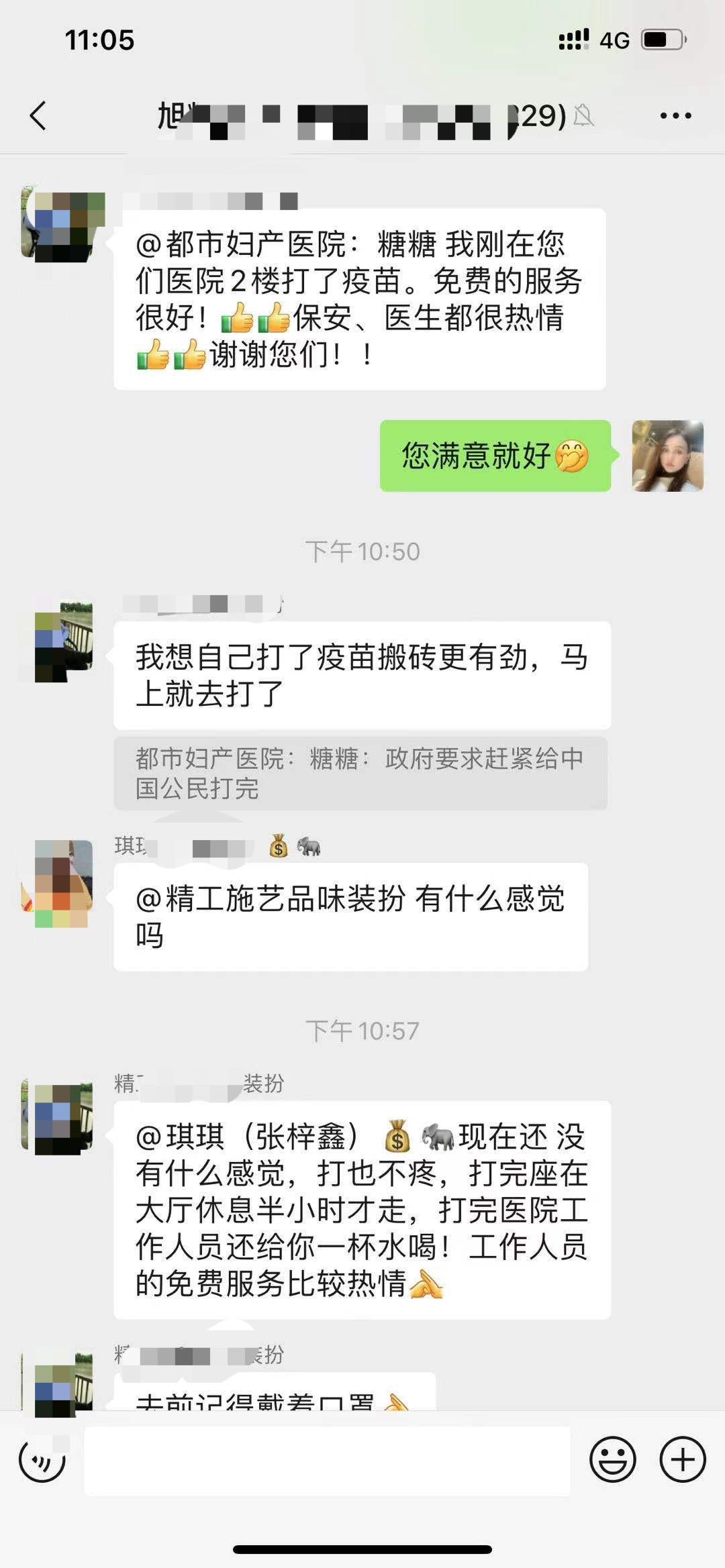Open avatar of sender of 我想自己打了疫苗 message
The height and width of the screenshot is (1568, 725).
point(63,641)
